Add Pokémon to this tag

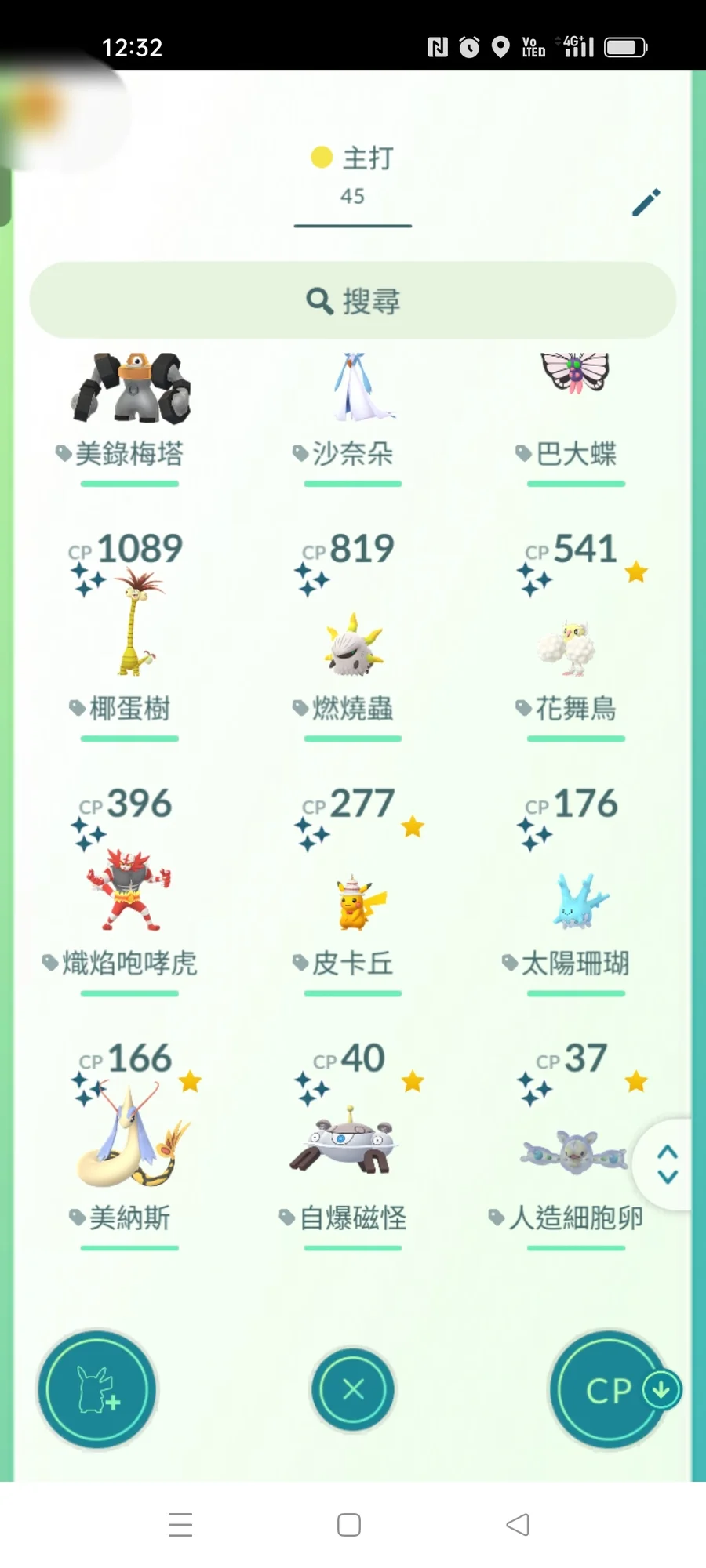(97, 1390)
